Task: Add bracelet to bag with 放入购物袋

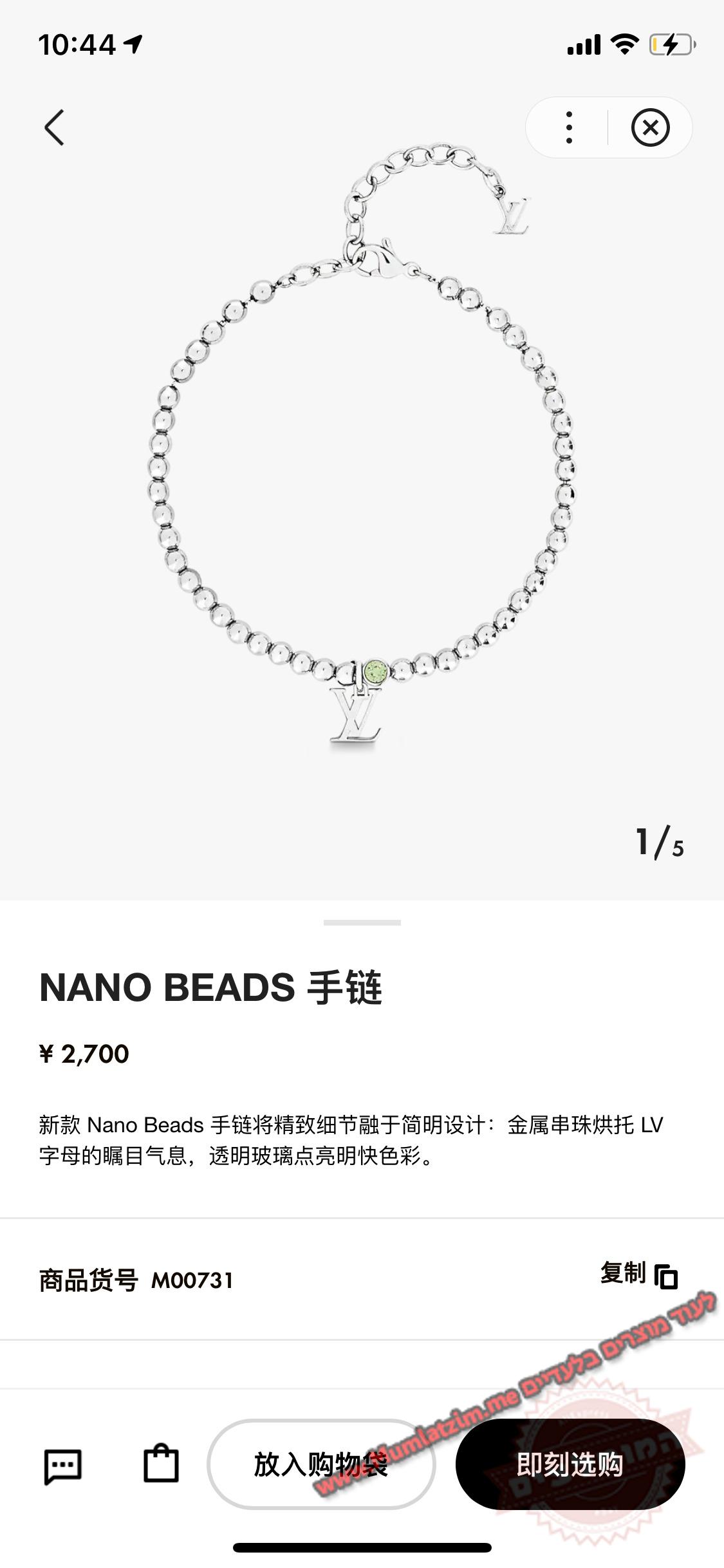Action: pyautogui.click(x=321, y=1464)
